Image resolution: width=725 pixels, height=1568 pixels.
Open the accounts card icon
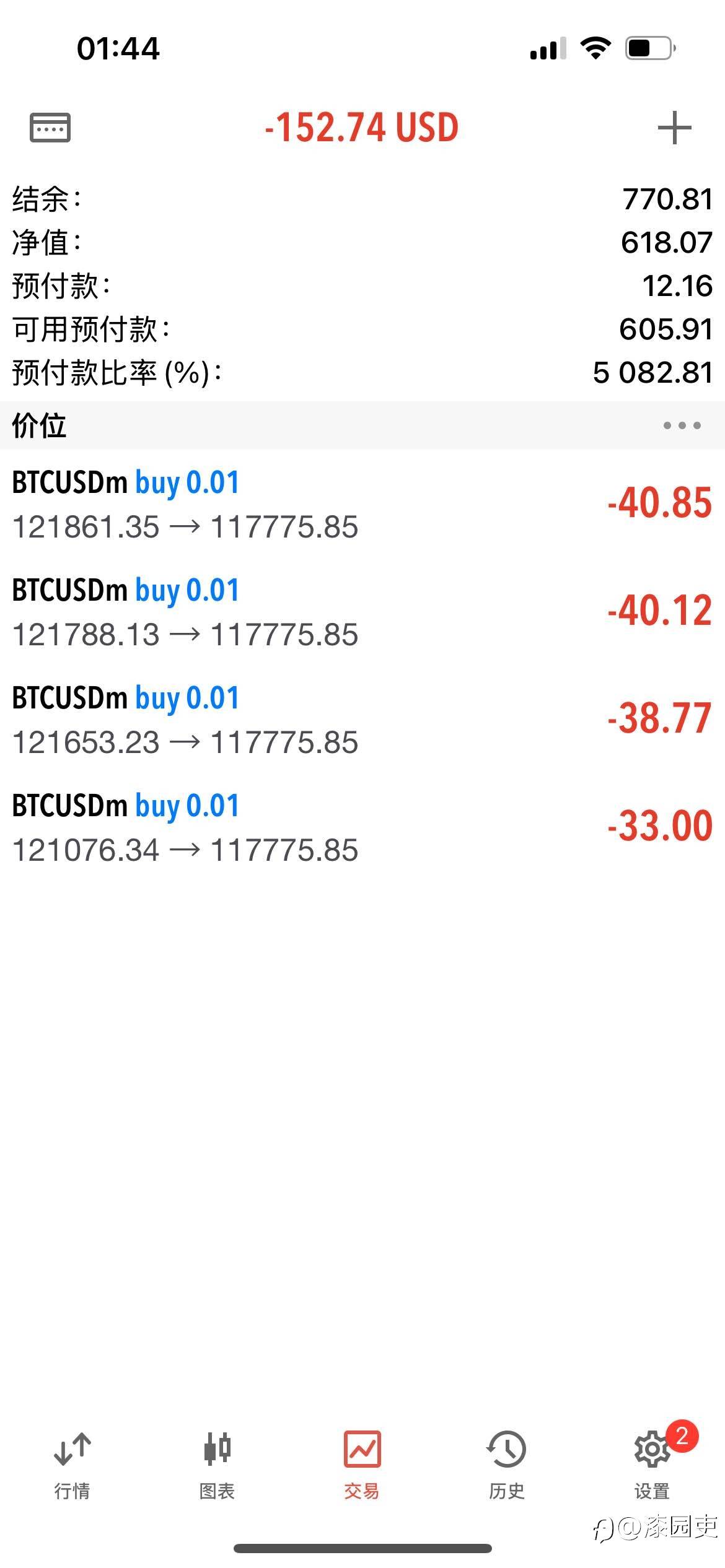pos(50,128)
